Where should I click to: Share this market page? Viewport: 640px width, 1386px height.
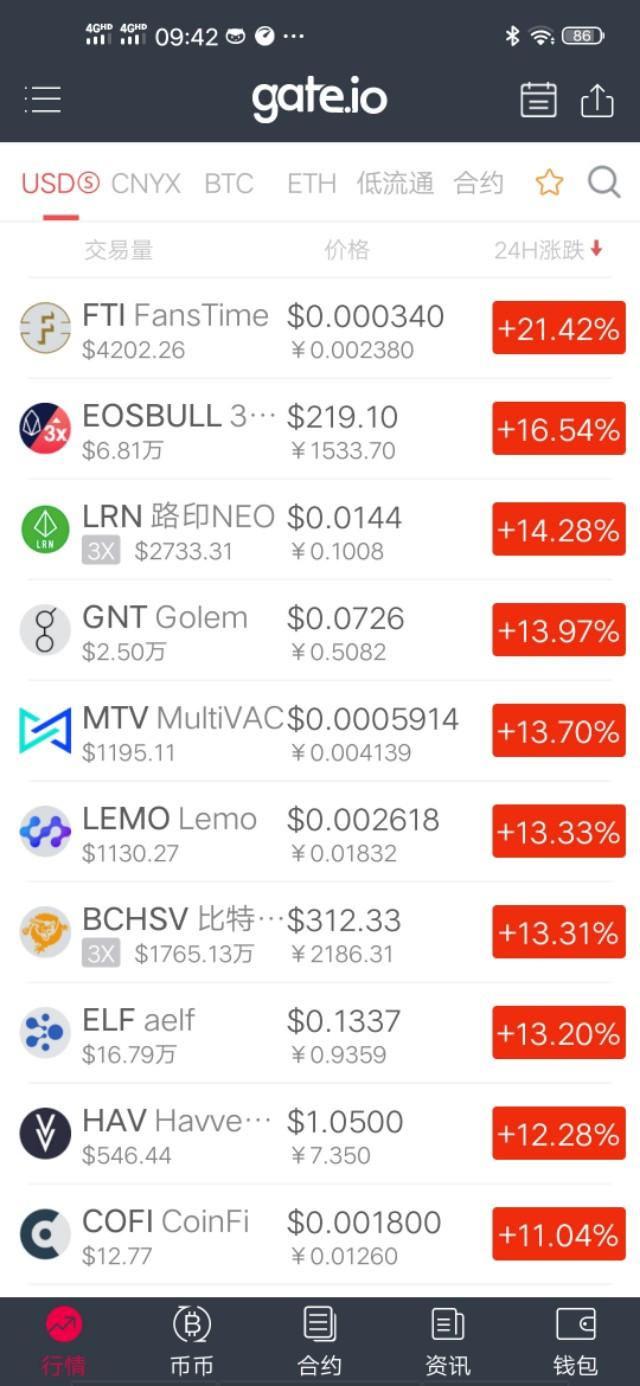pos(597,100)
